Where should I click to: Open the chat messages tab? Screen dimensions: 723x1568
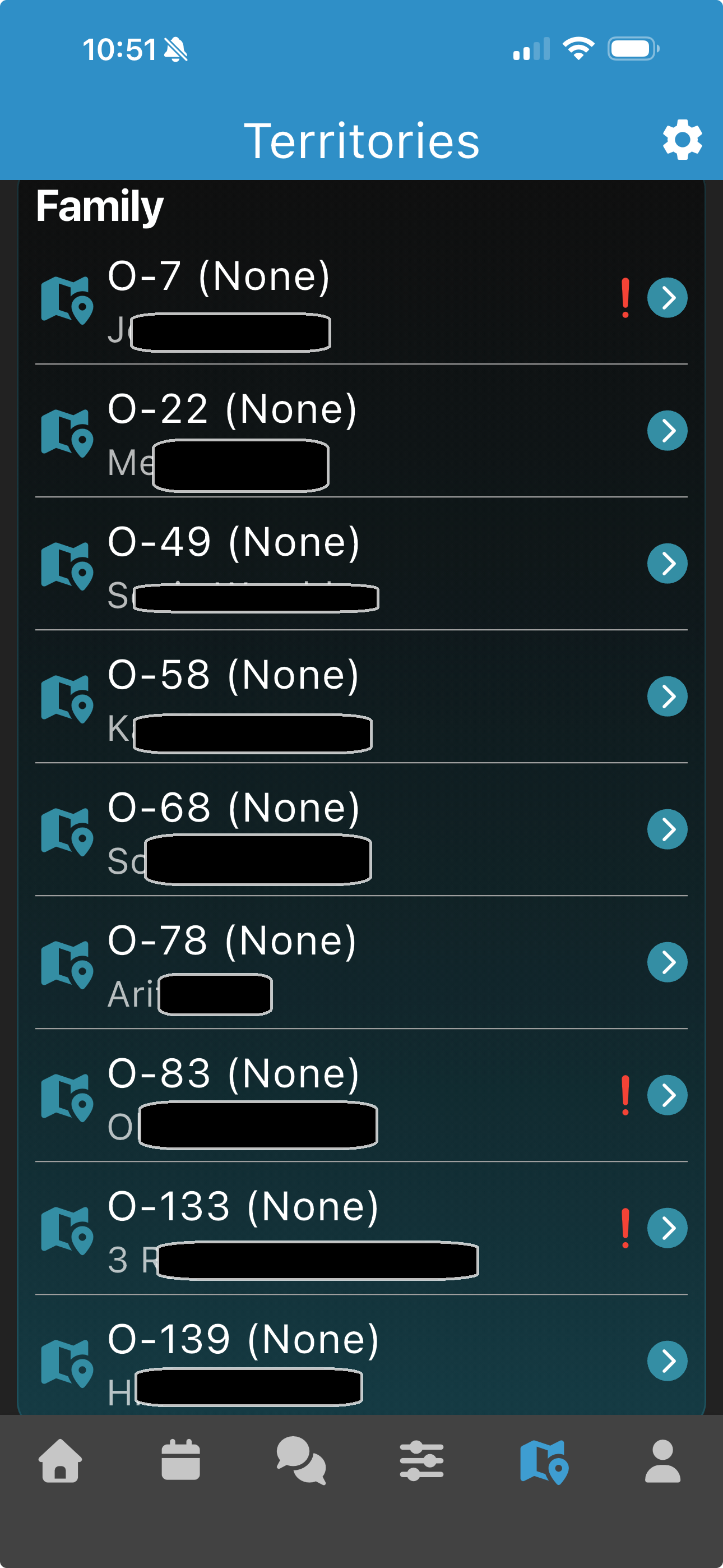pyautogui.click(x=302, y=1460)
